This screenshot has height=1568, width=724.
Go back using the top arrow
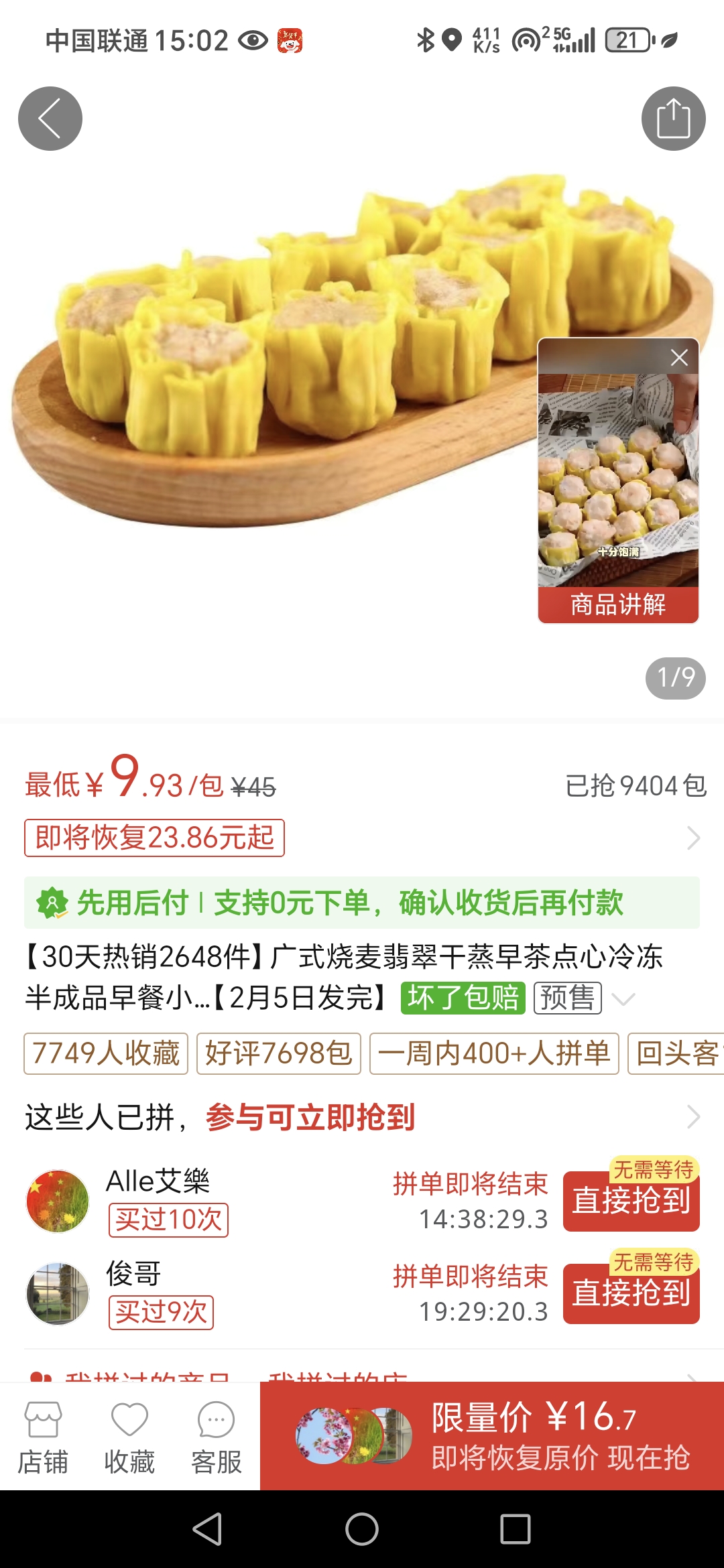(x=50, y=119)
